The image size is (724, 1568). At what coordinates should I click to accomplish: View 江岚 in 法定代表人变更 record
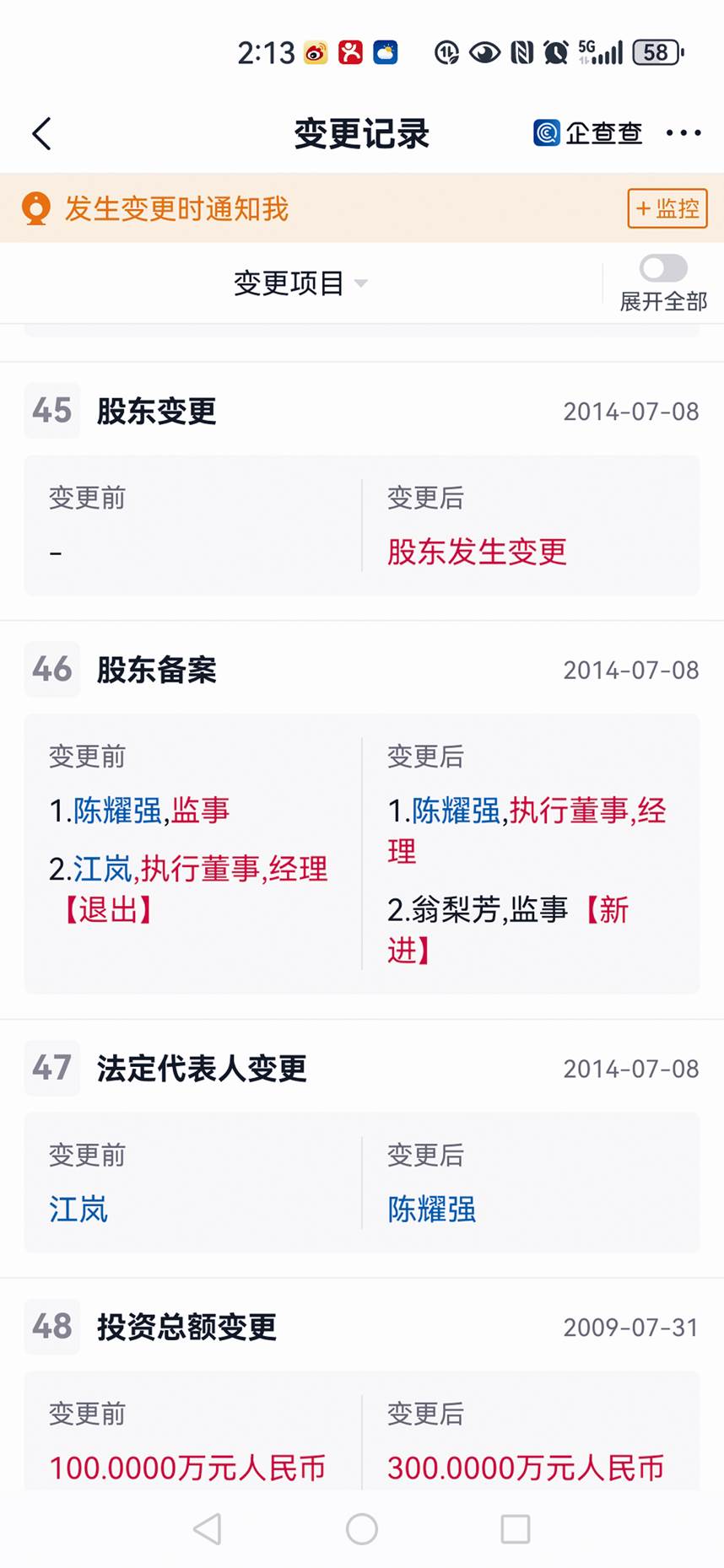tap(78, 1210)
